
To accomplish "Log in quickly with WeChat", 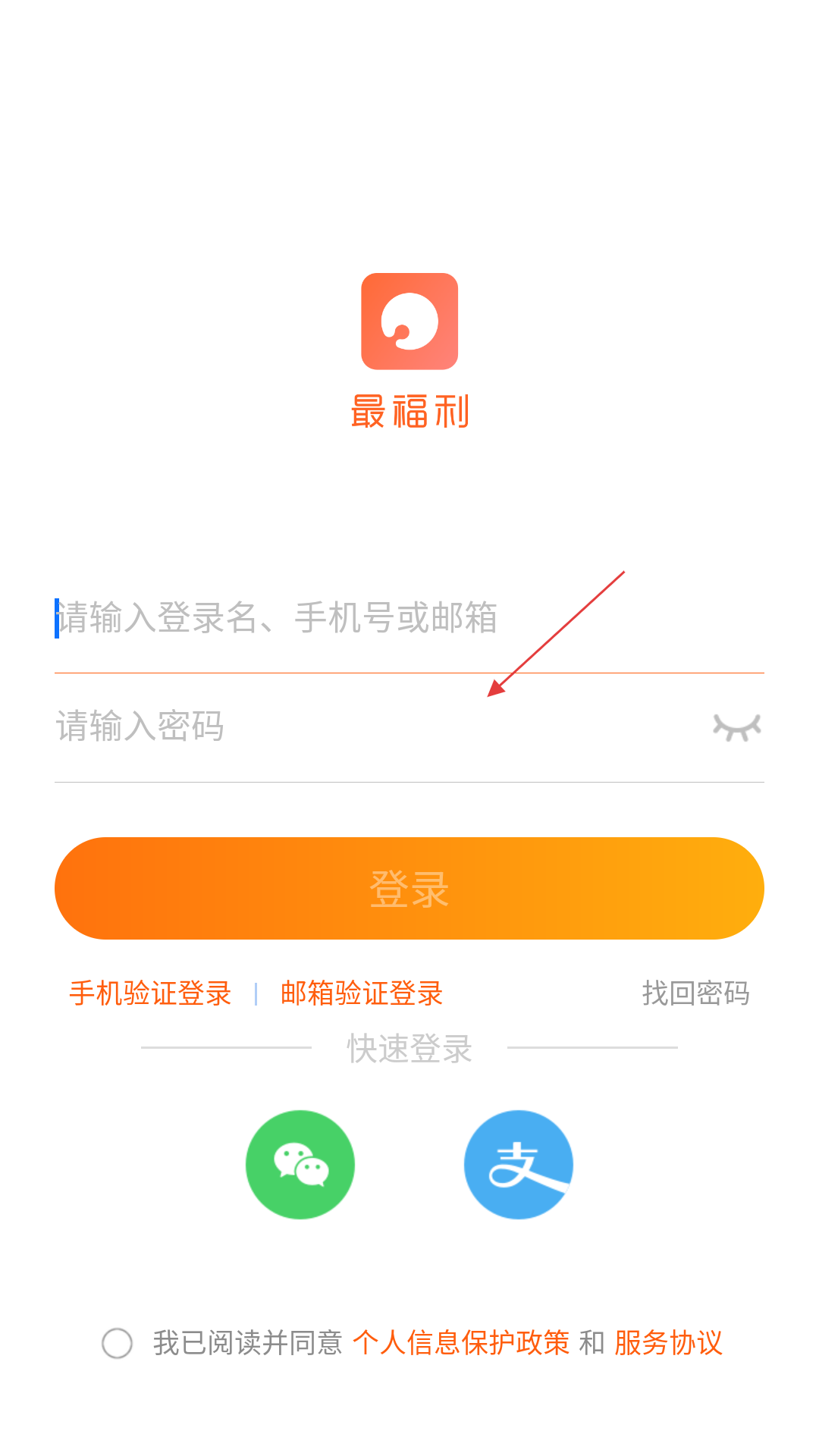I will pyautogui.click(x=300, y=1164).
